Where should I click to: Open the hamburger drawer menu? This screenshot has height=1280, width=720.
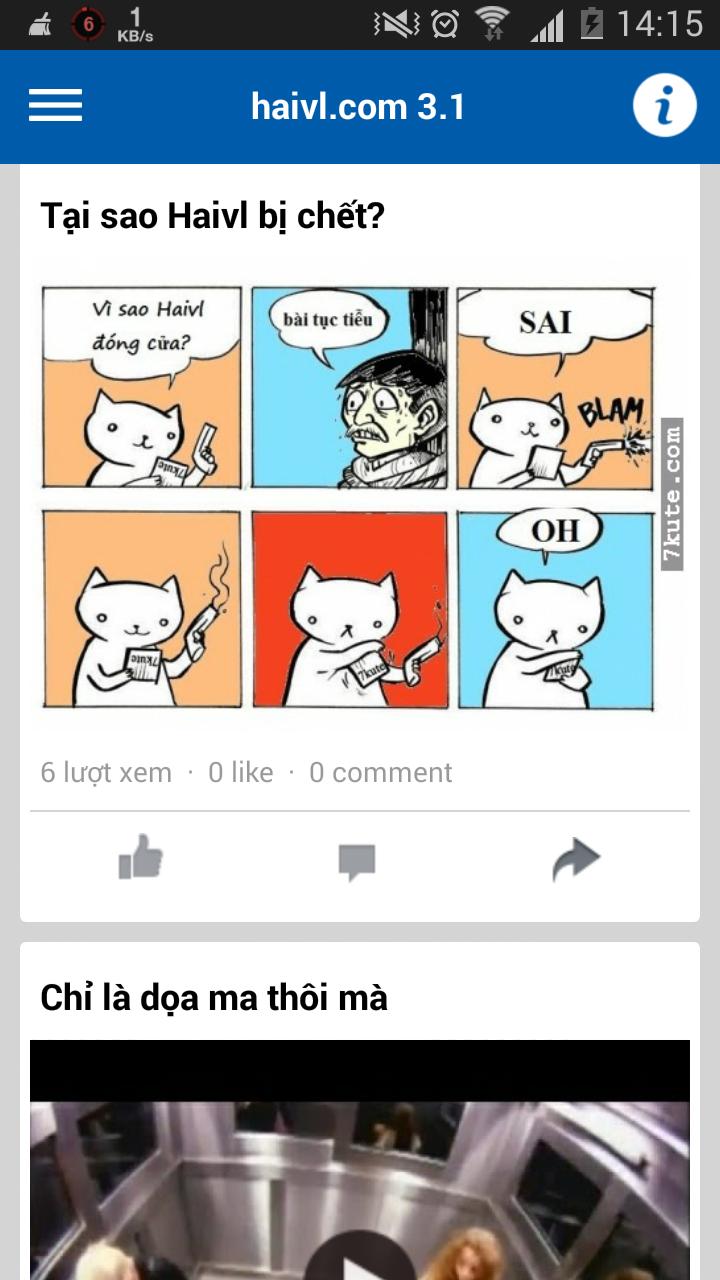pyautogui.click(x=55, y=105)
